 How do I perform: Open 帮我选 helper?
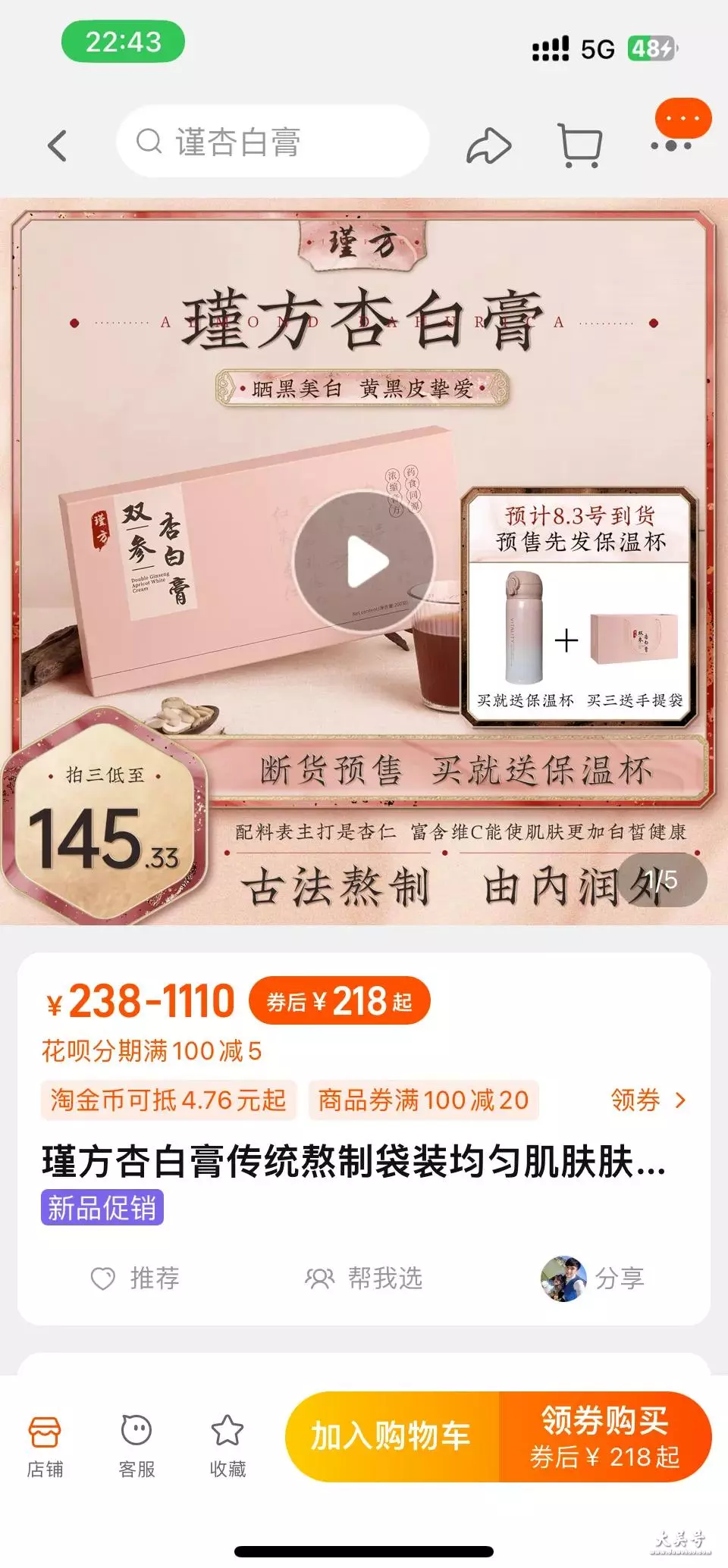click(x=364, y=1278)
